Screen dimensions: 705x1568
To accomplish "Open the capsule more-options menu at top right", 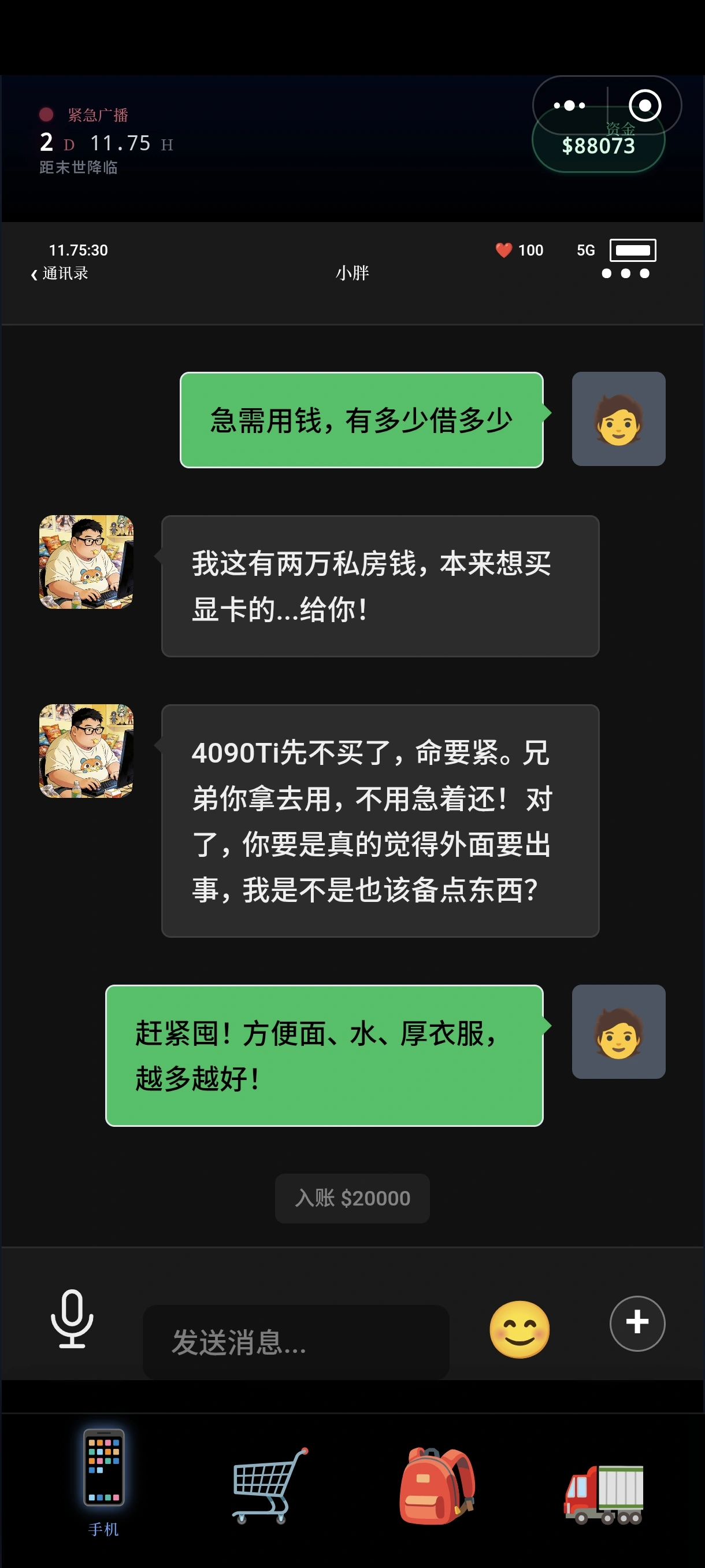I will coord(569,105).
